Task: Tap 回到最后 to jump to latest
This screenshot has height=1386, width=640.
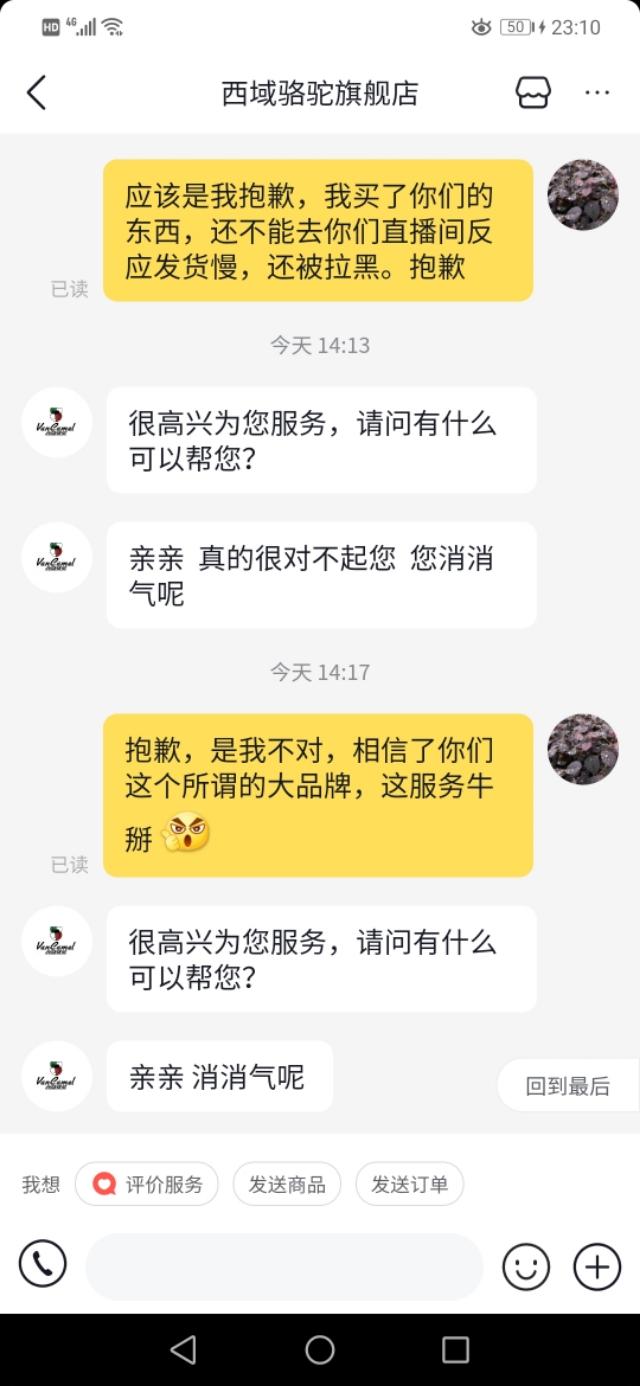Action: pyautogui.click(x=568, y=1086)
